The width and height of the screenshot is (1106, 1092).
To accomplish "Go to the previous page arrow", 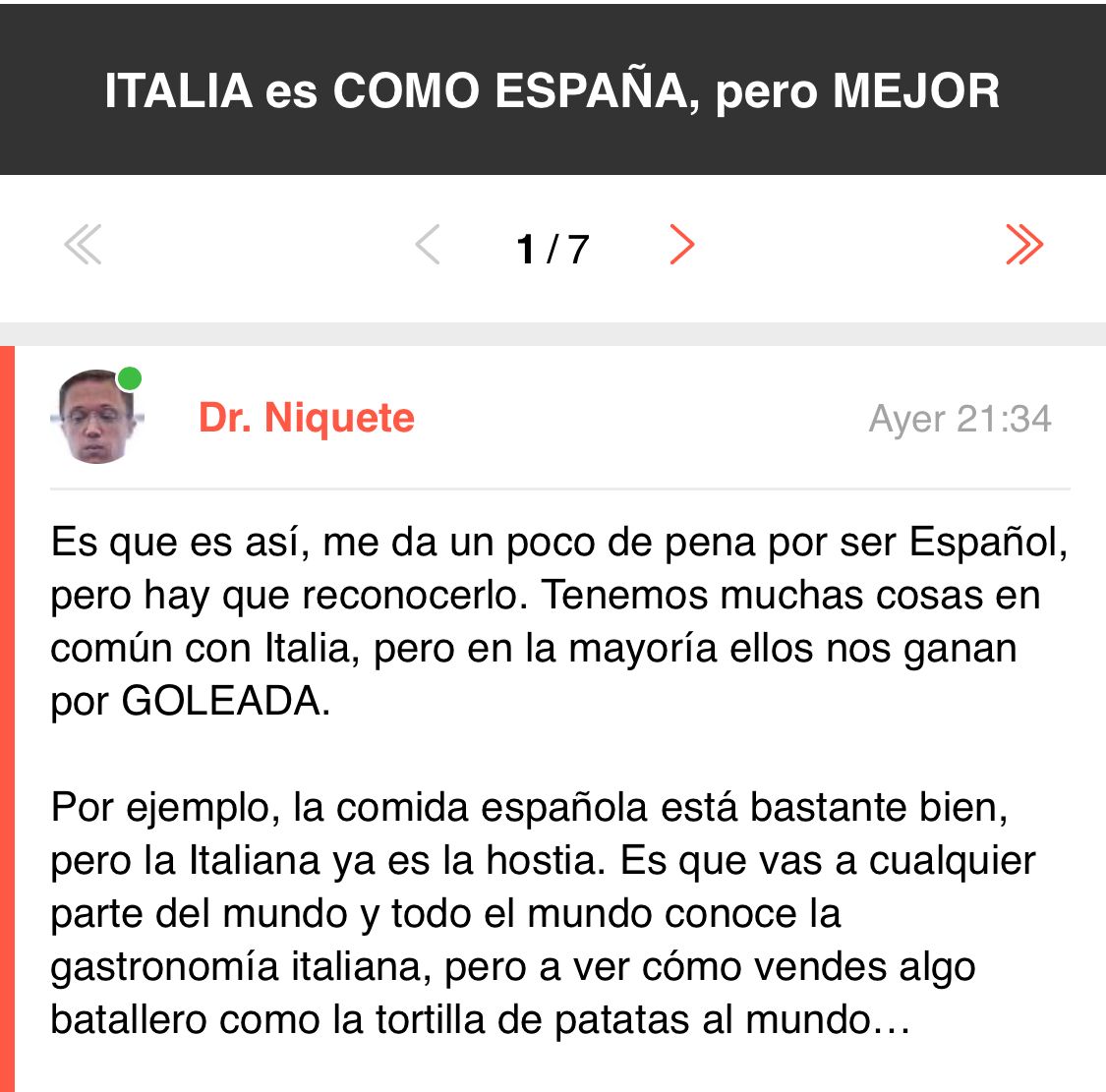I will (427, 245).
